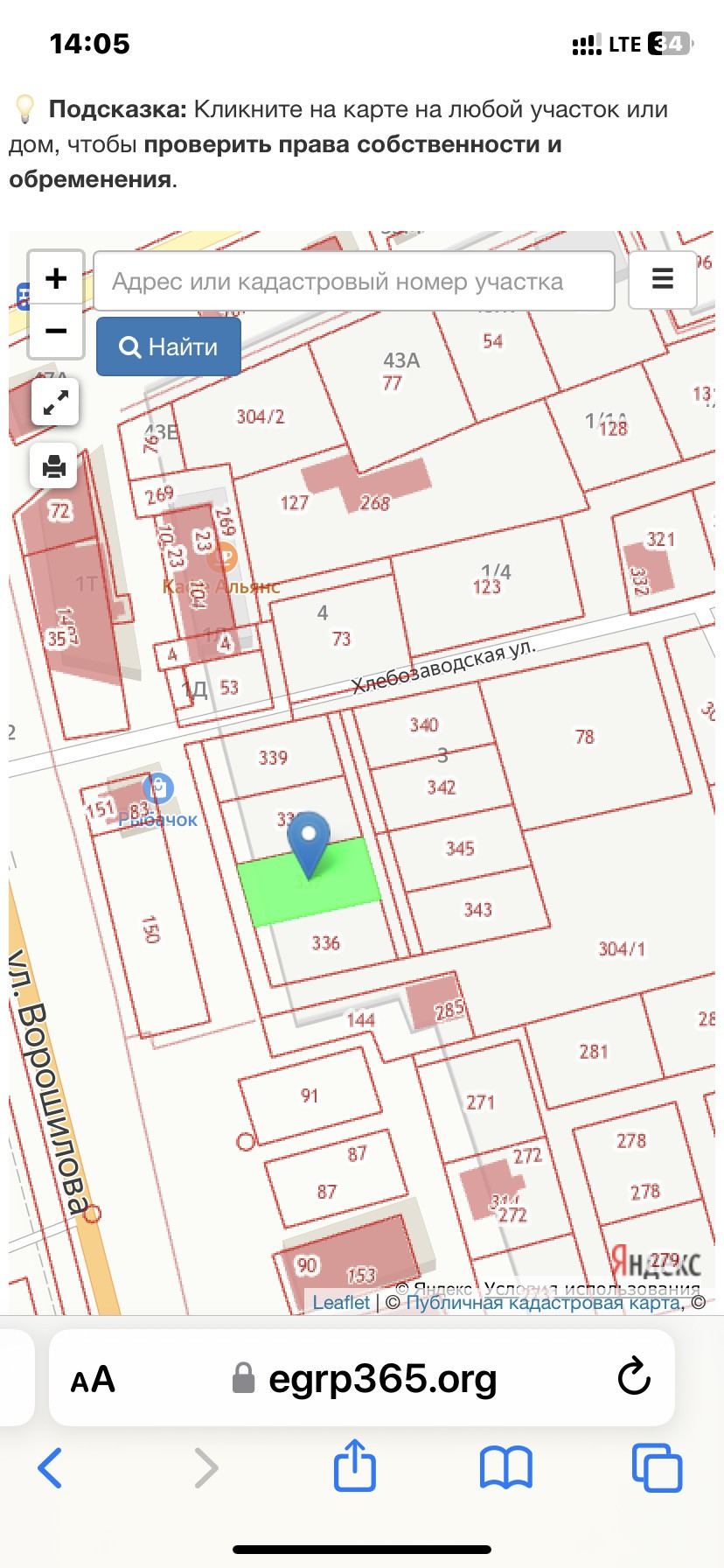Go back to the previous page
The height and width of the screenshot is (1568, 724).
pyautogui.click(x=51, y=1468)
